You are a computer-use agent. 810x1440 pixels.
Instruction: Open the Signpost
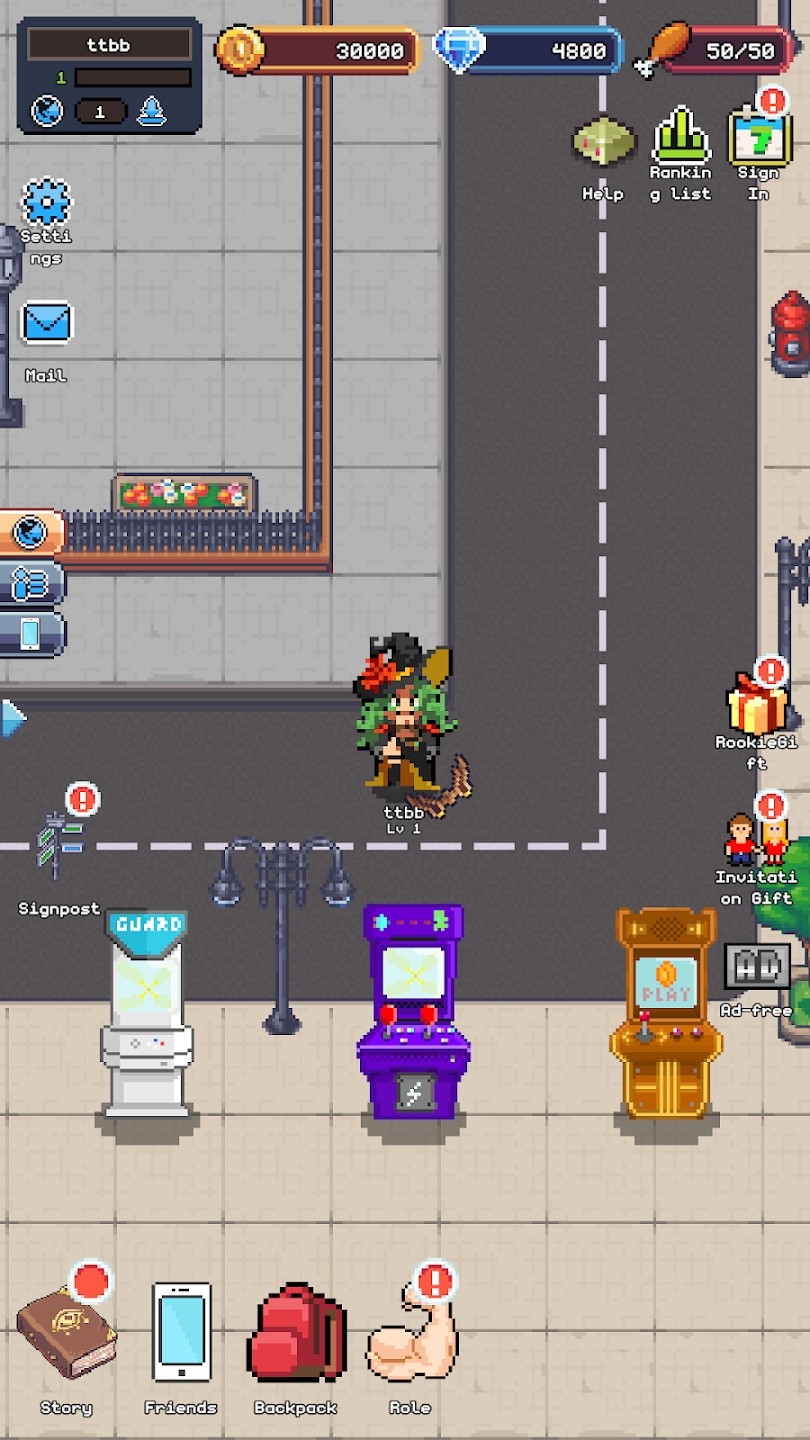(x=60, y=845)
